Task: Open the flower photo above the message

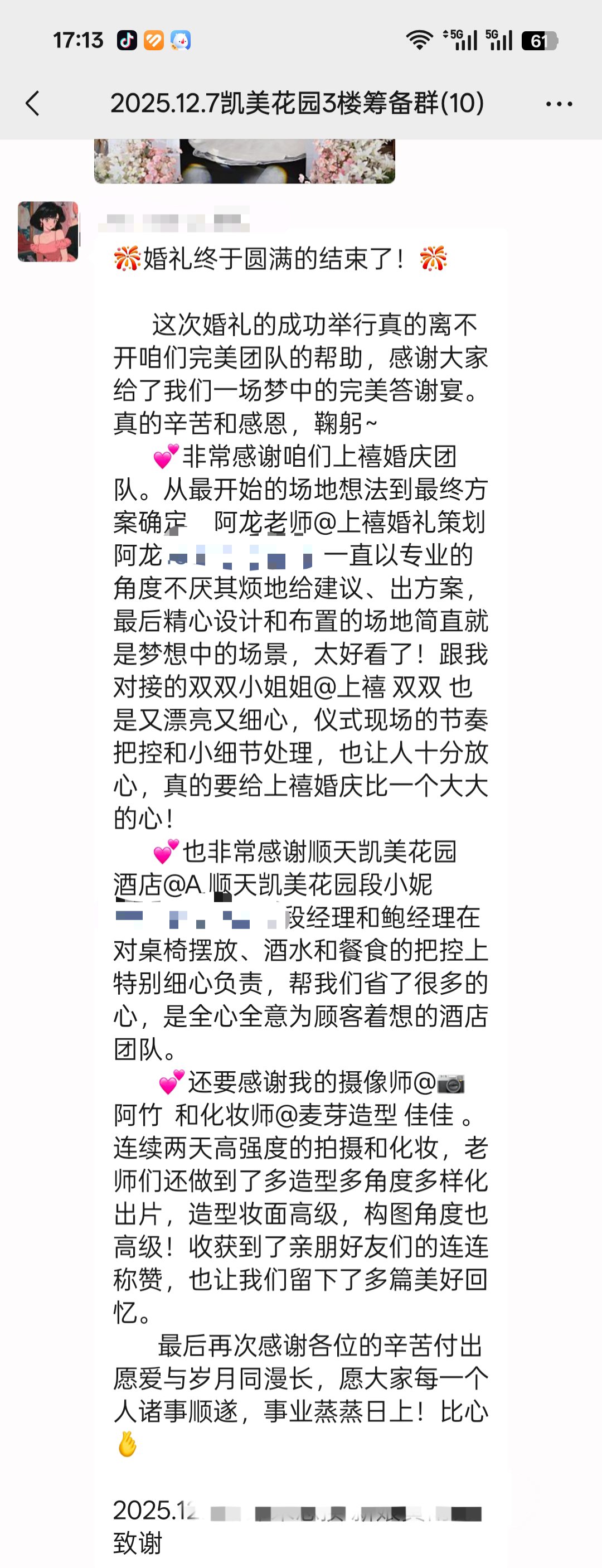Action: 244,161
